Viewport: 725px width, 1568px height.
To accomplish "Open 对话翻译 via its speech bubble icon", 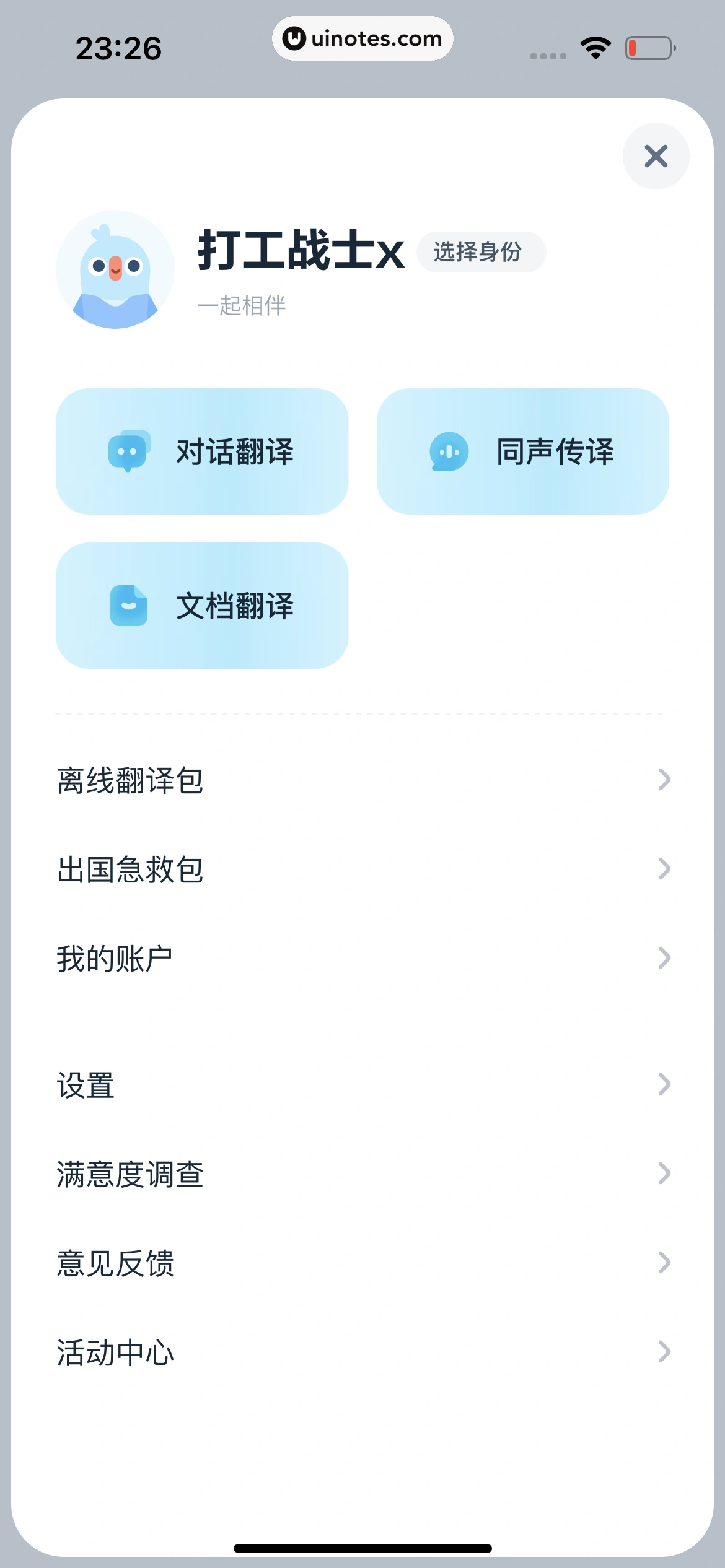I will tap(129, 452).
